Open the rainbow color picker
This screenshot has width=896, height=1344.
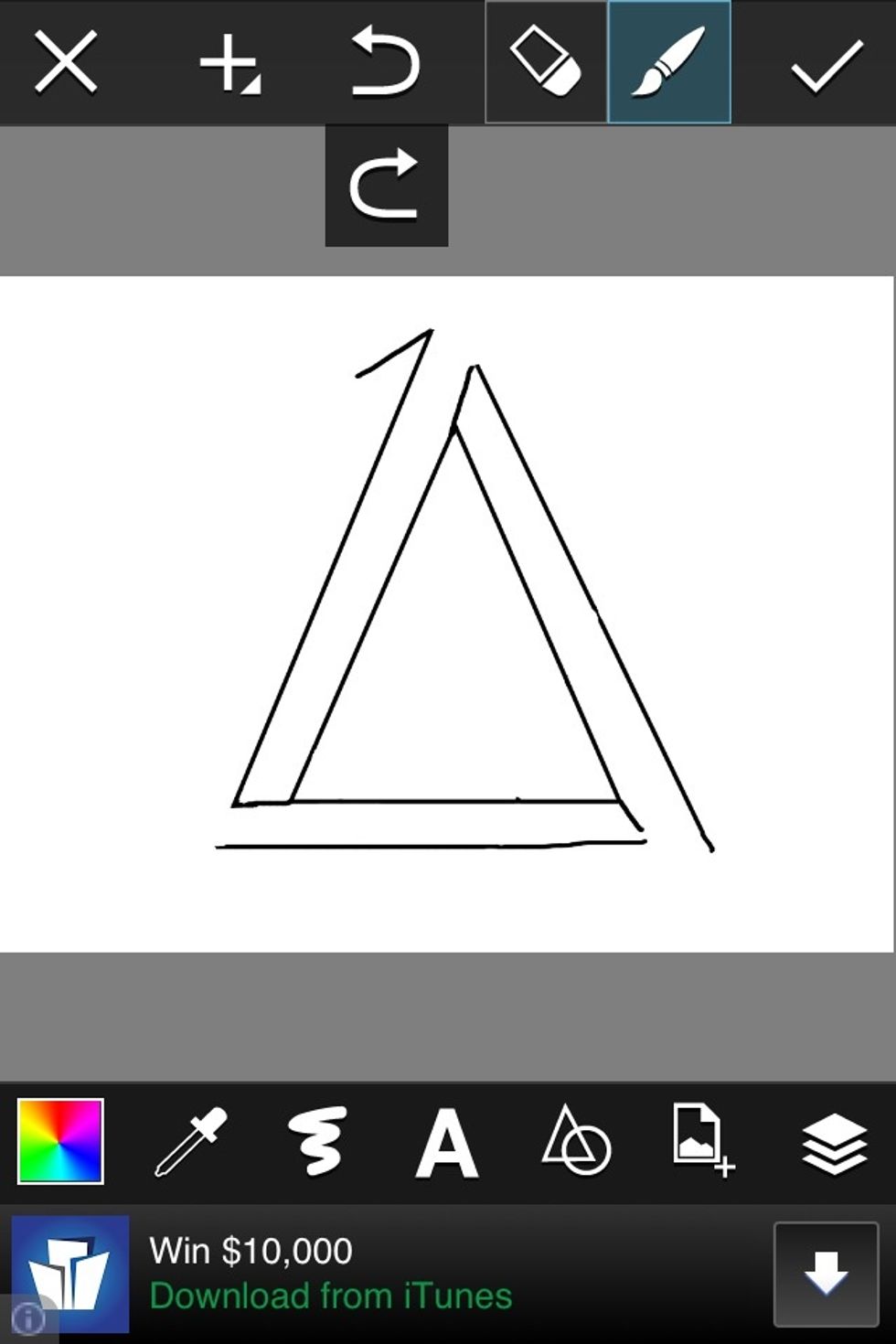tap(60, 1141)
